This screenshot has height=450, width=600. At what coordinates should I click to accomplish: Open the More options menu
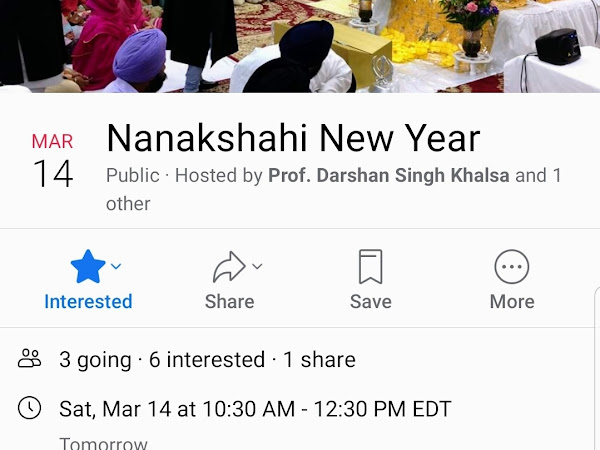[511, 280]
